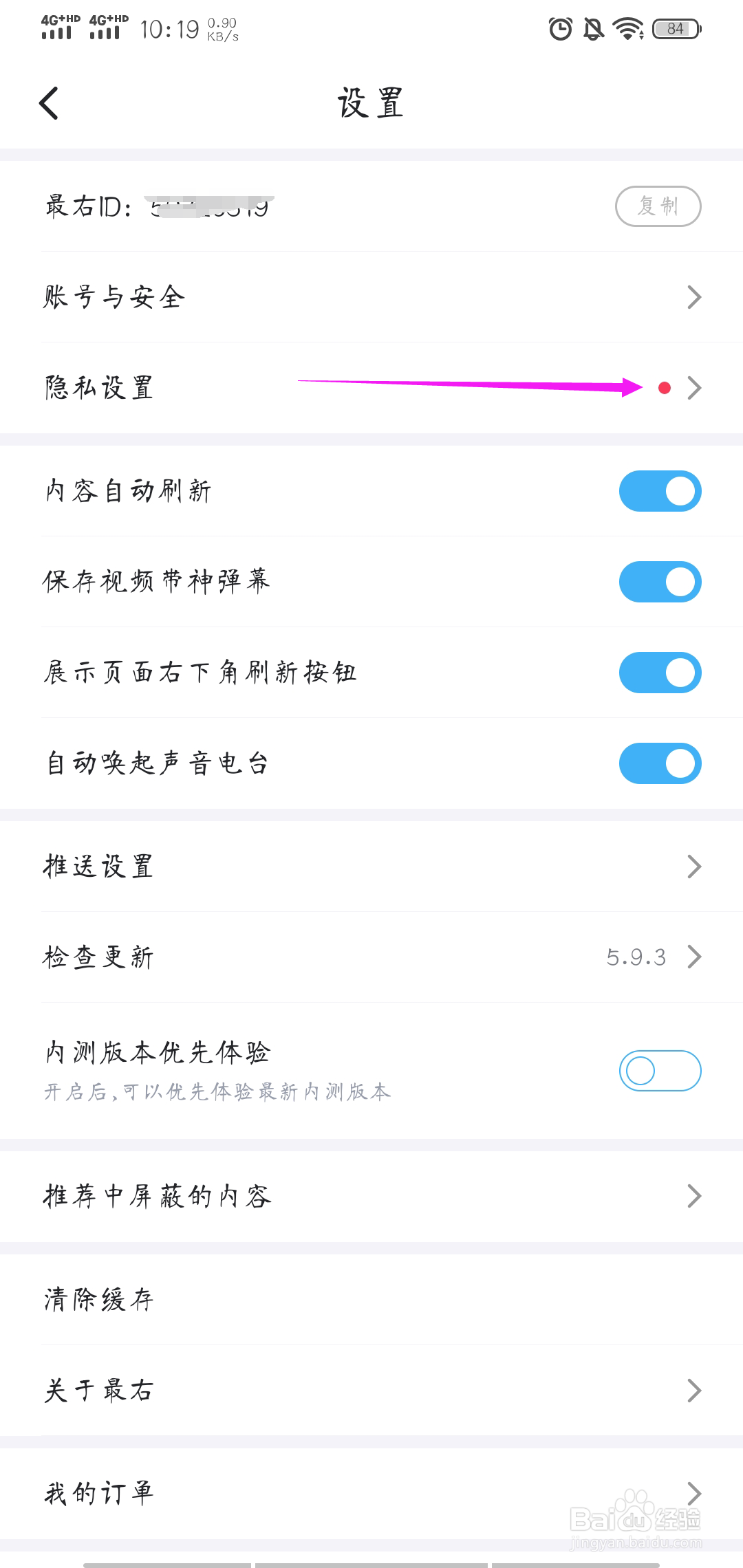Select the 检查更新 row showing version 5.9.3
Screen dimensions: 743x1568
[371, 957]
